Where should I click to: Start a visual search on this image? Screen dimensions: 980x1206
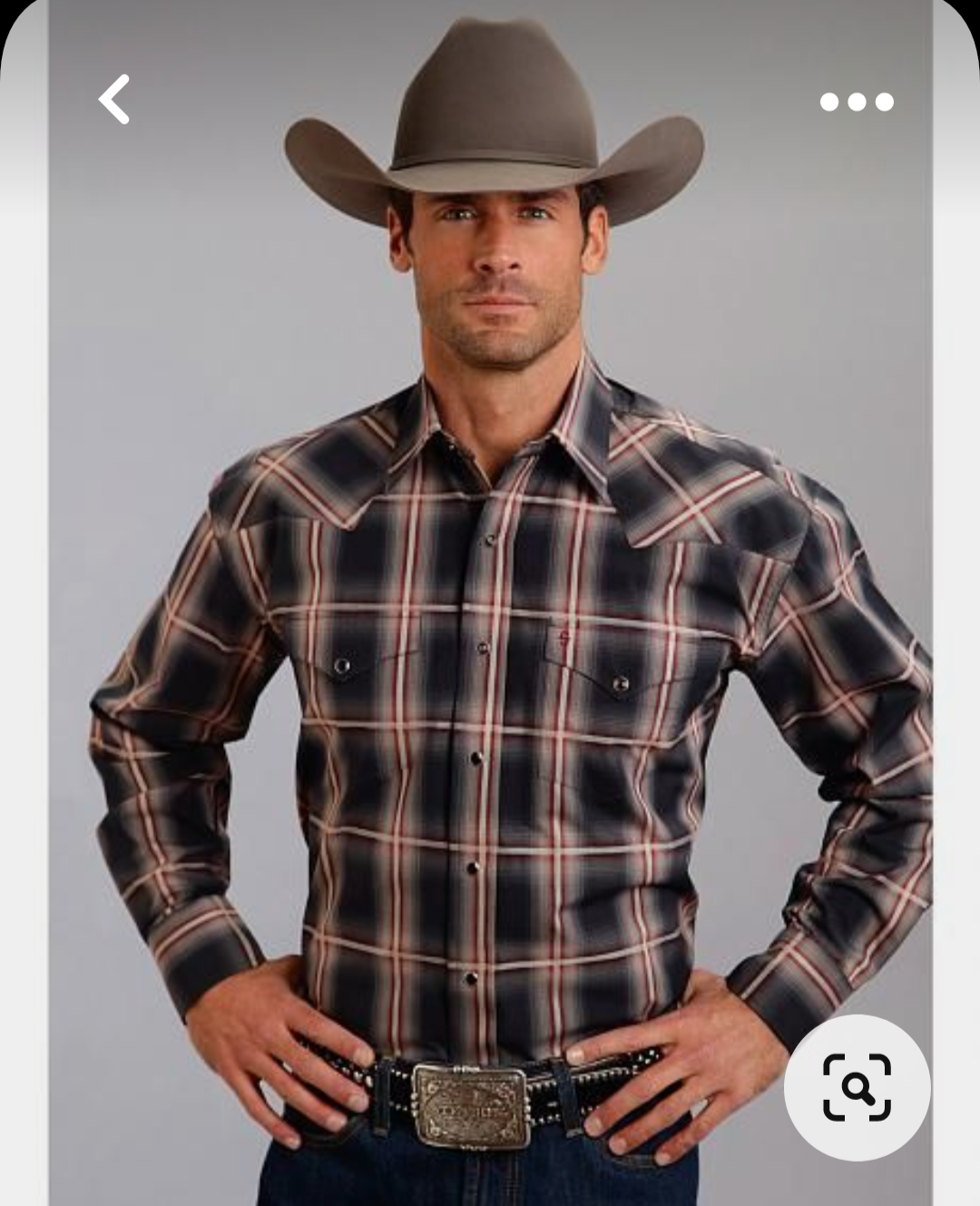(857, 1087)
